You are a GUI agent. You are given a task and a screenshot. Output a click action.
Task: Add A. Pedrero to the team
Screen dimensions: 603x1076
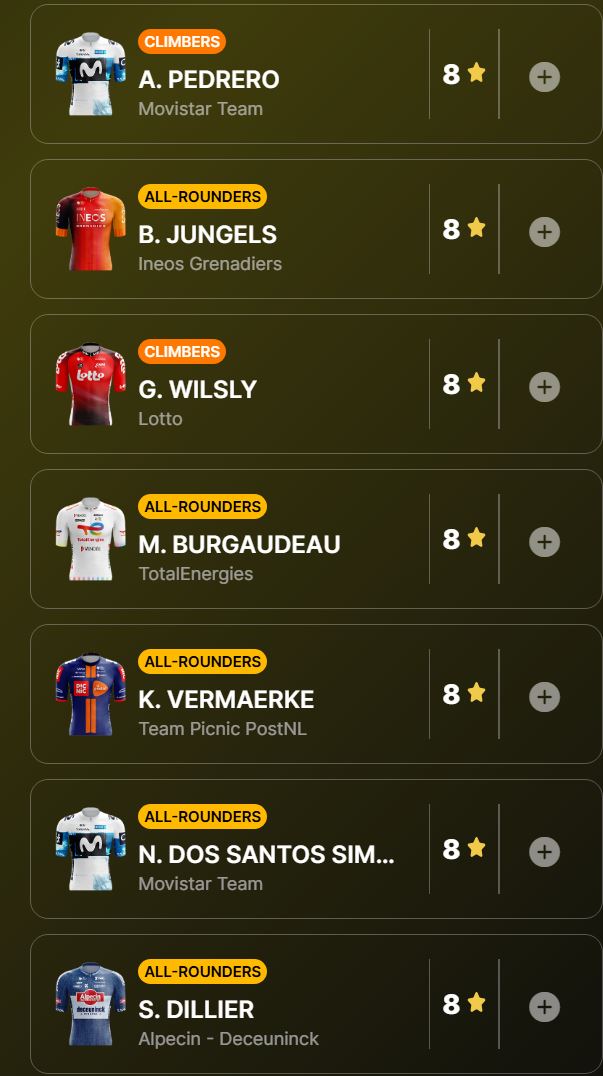544,77
